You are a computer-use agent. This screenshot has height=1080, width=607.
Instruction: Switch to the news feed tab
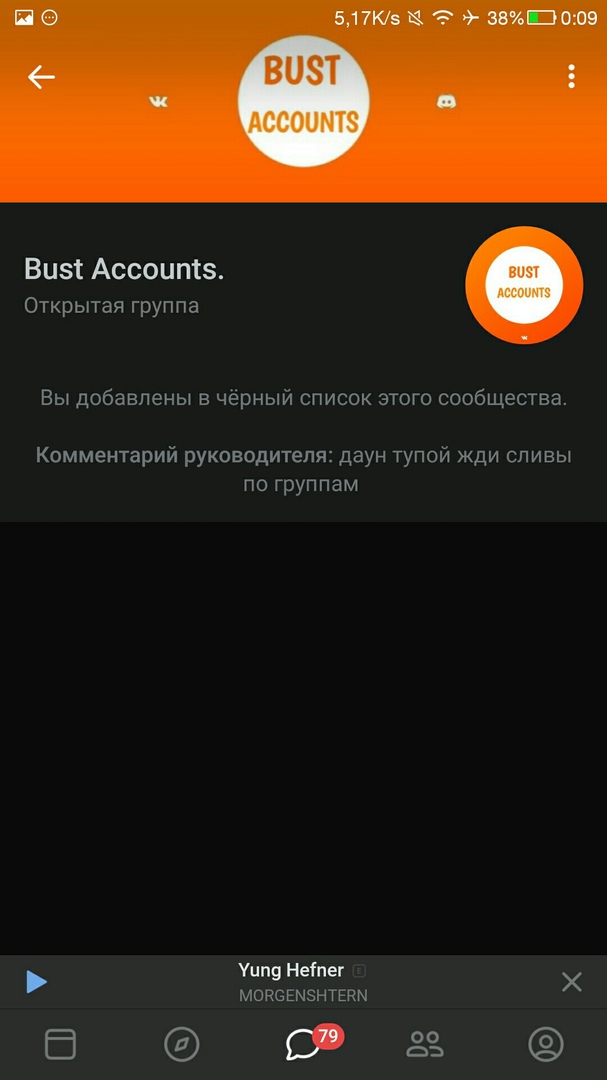click(x=60, y=1044)
